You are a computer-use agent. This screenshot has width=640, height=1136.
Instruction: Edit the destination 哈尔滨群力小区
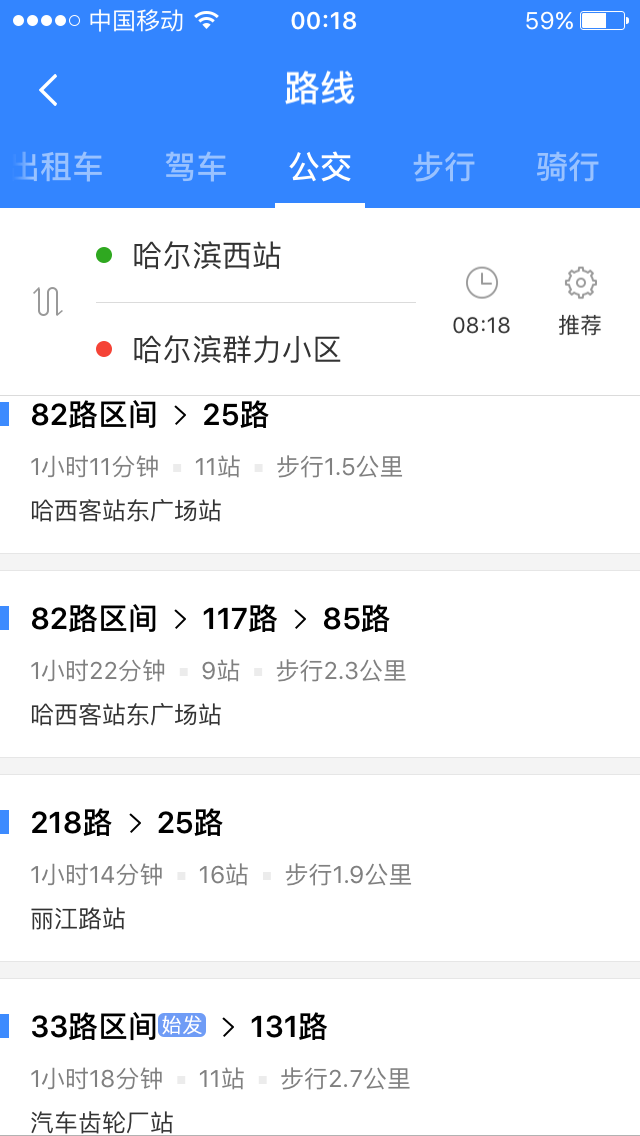coord(256,350)
